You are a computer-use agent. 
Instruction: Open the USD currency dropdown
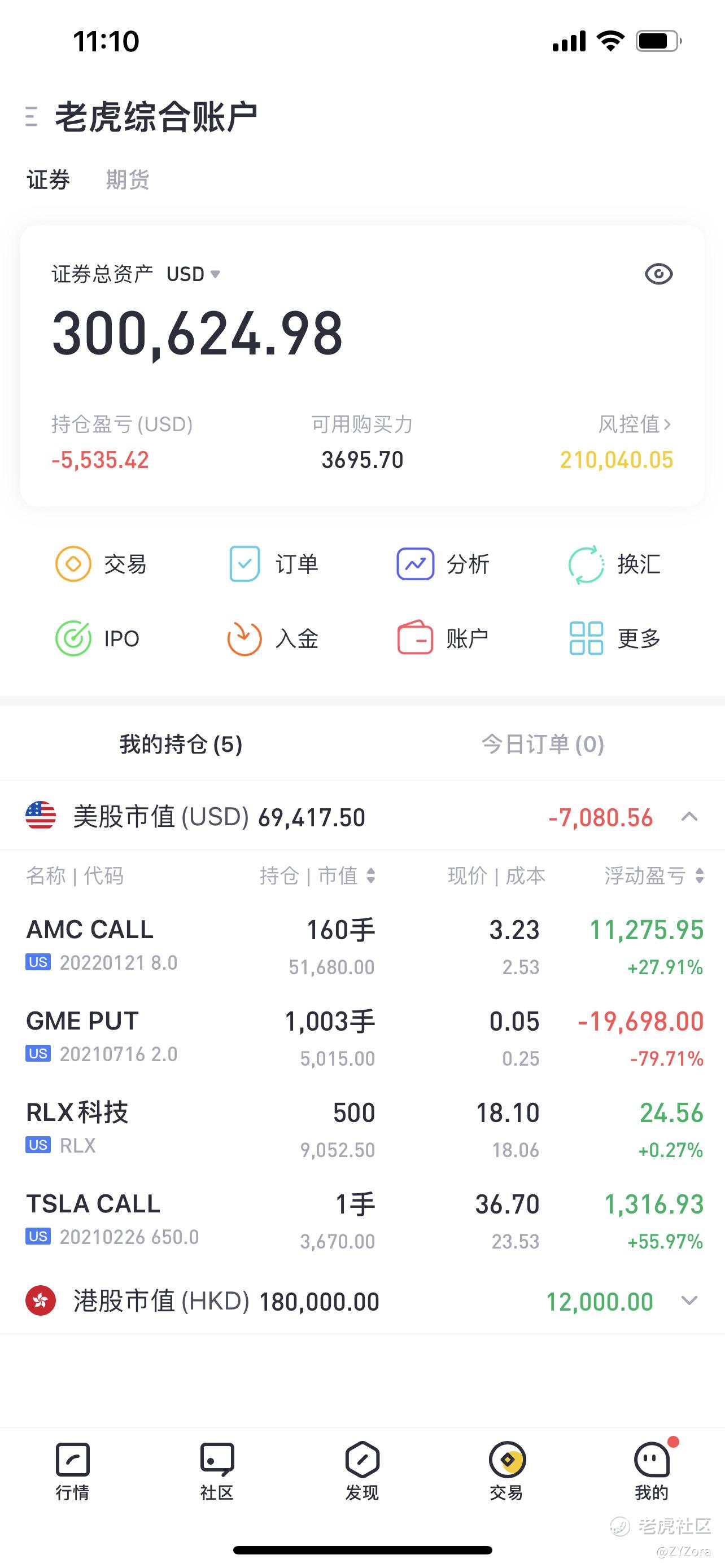194,274
